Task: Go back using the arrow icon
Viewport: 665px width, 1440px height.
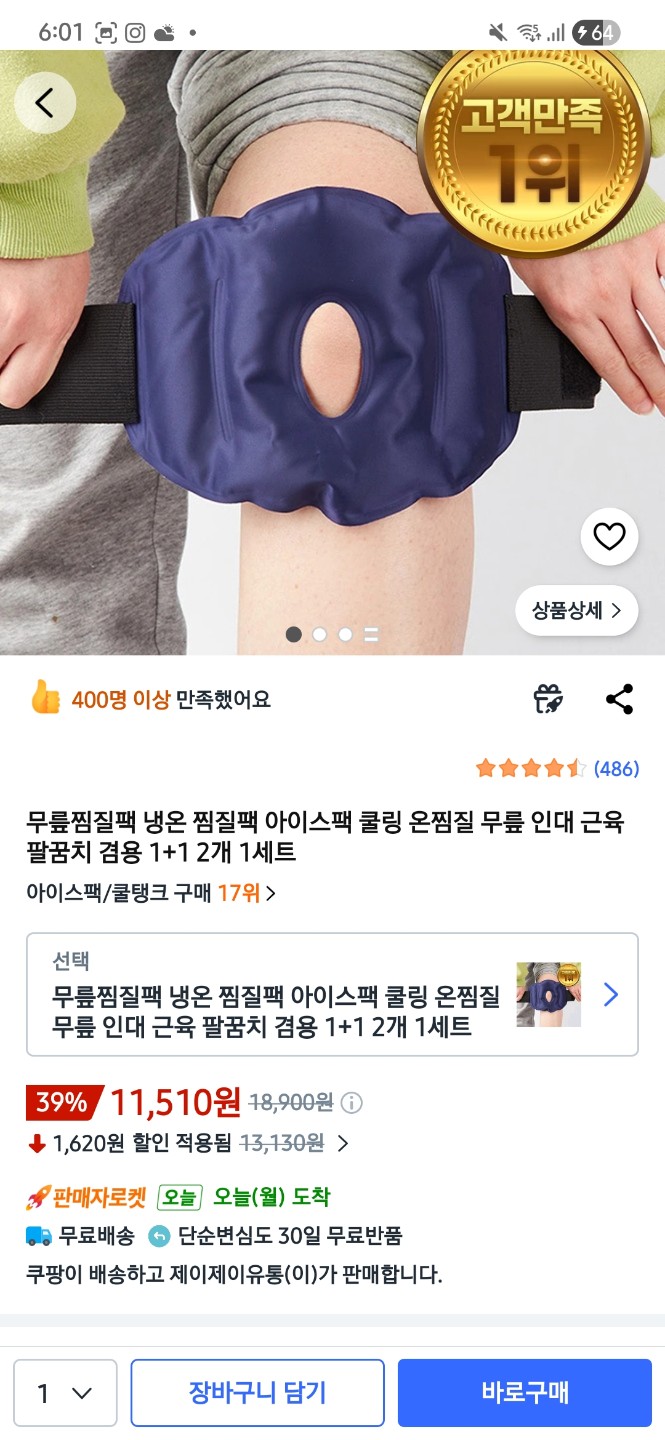Action: 45,103
